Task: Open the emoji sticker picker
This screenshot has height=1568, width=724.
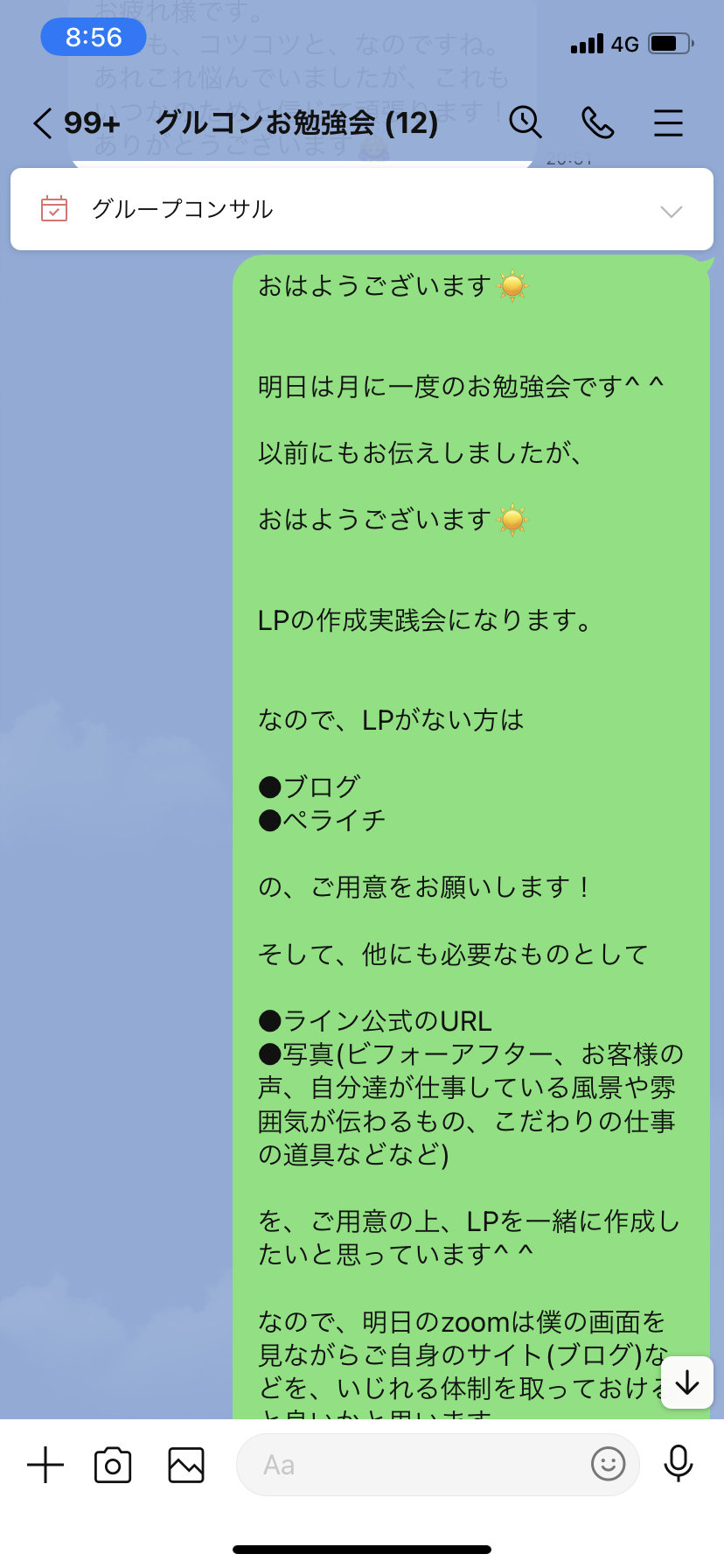Action: tap(609, 1464)
